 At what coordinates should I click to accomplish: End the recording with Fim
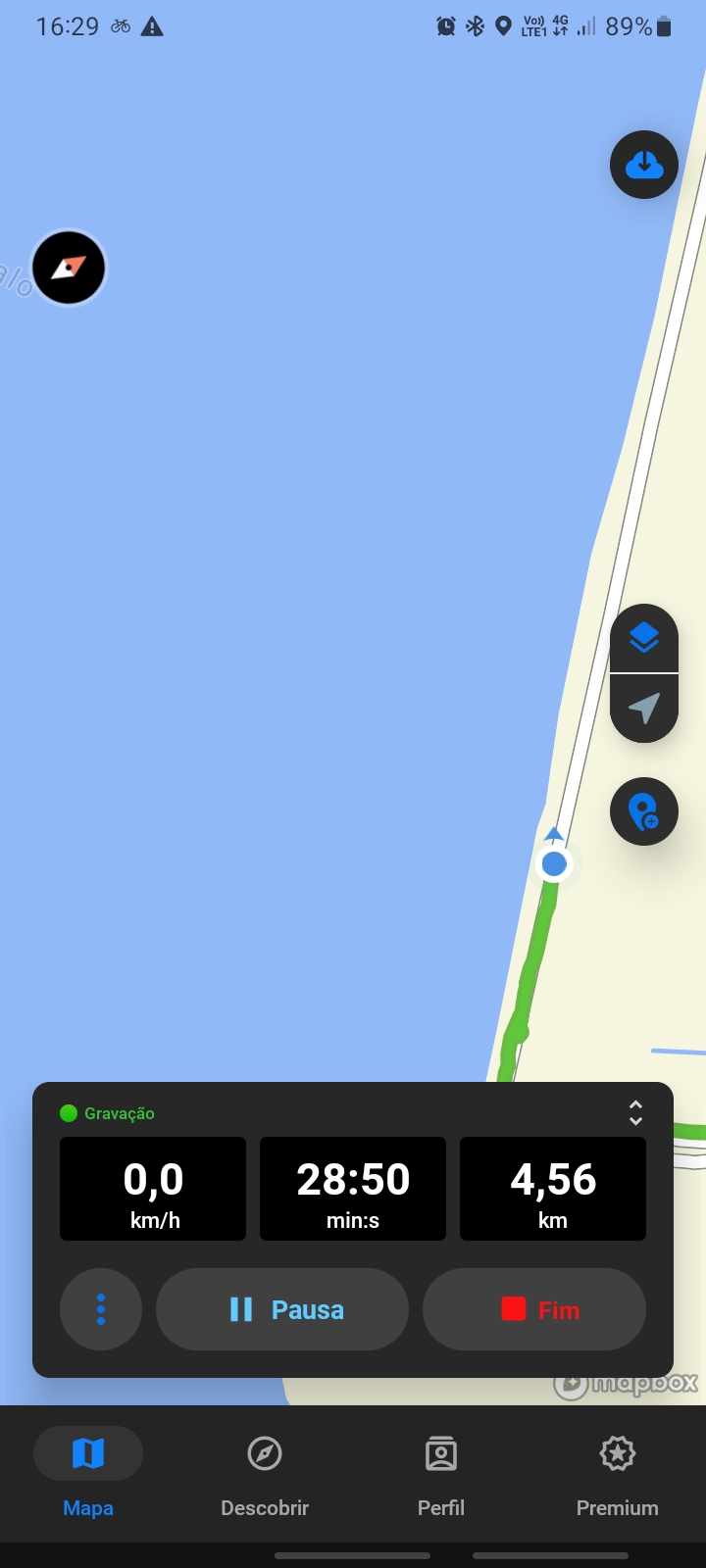(534, 1309)
